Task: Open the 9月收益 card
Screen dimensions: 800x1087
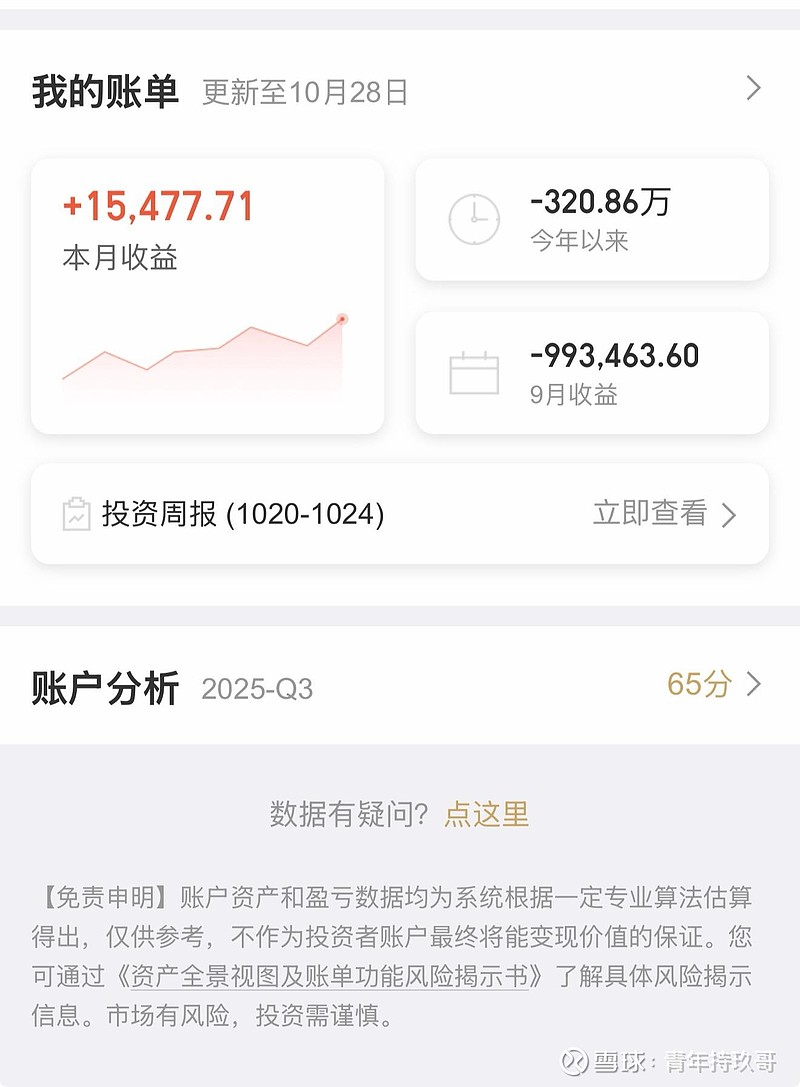Action: coord(592,373)
